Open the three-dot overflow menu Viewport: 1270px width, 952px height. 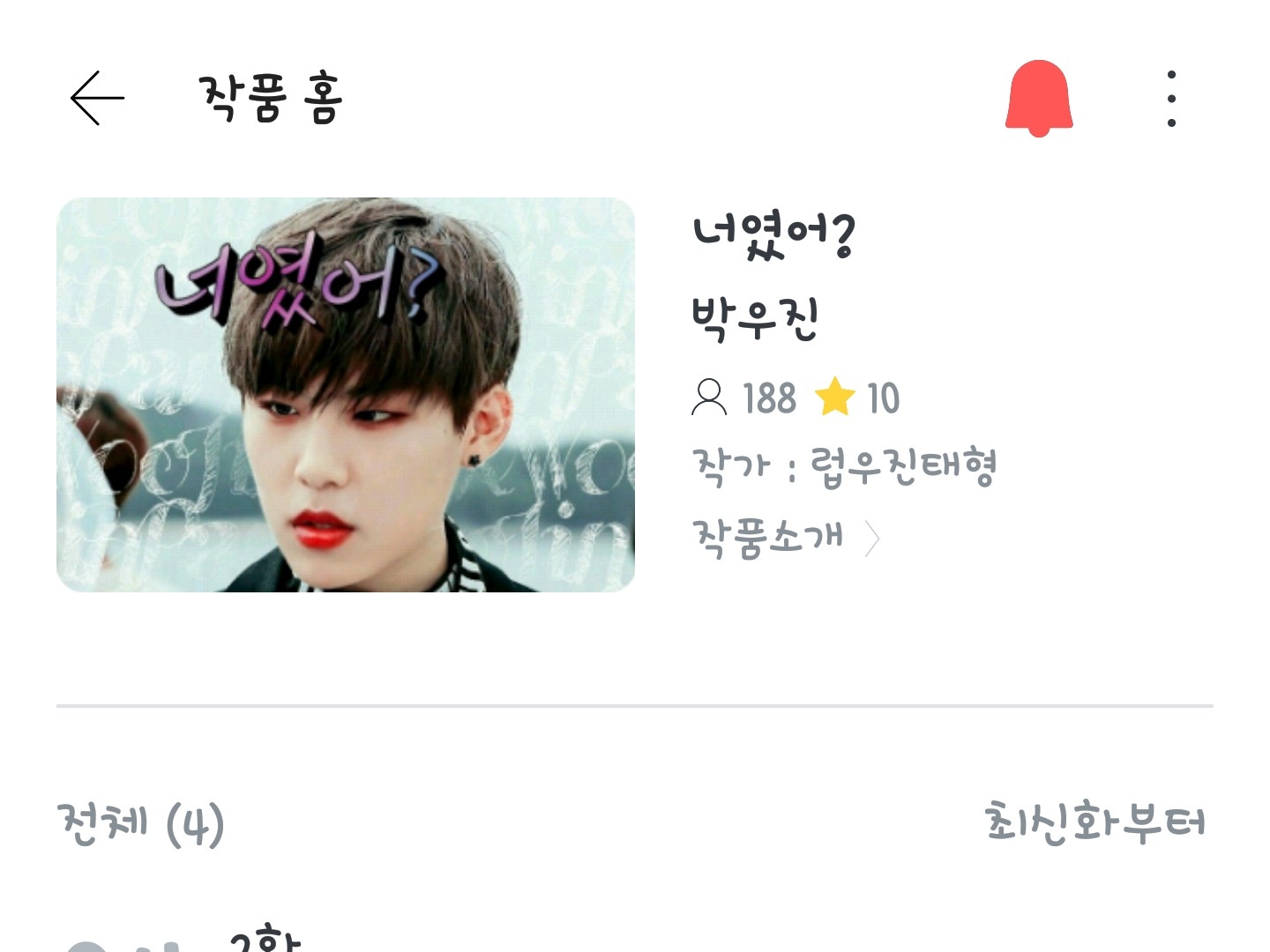tap(1171, 98)
